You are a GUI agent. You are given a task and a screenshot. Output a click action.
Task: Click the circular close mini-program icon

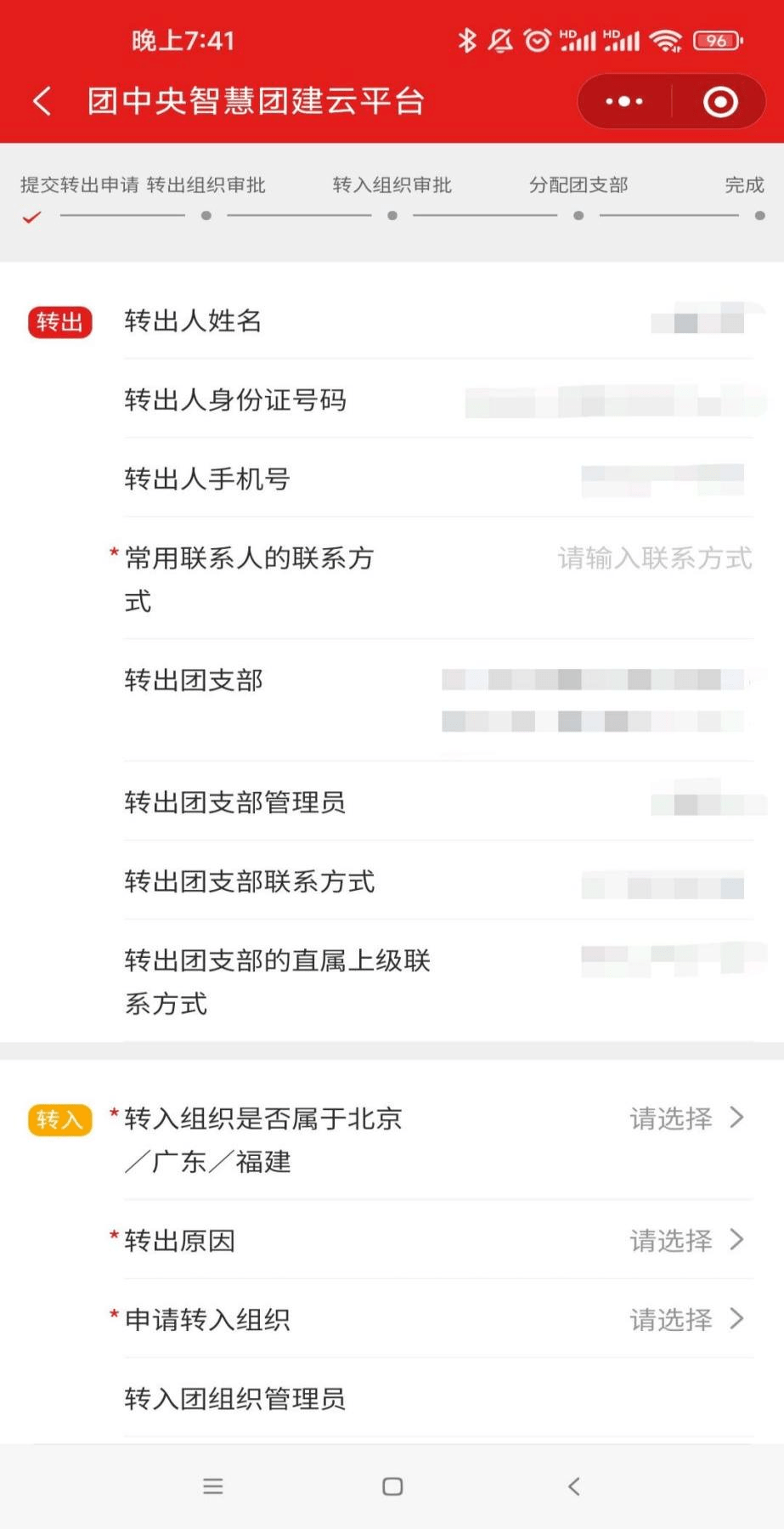tap(719, 100)
